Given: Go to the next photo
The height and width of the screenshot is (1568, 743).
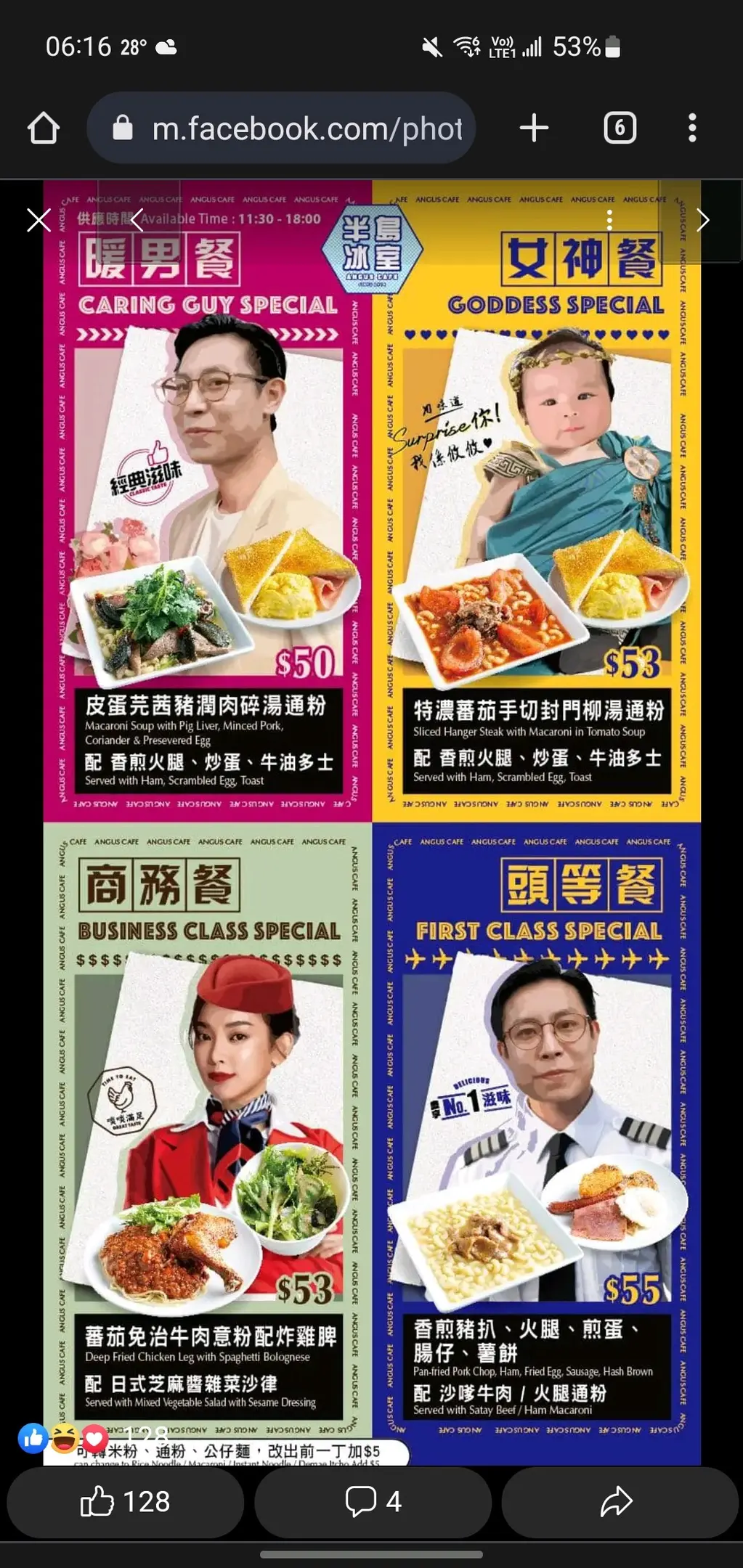Looking at the screenshot, I should [x=702, y=220].
